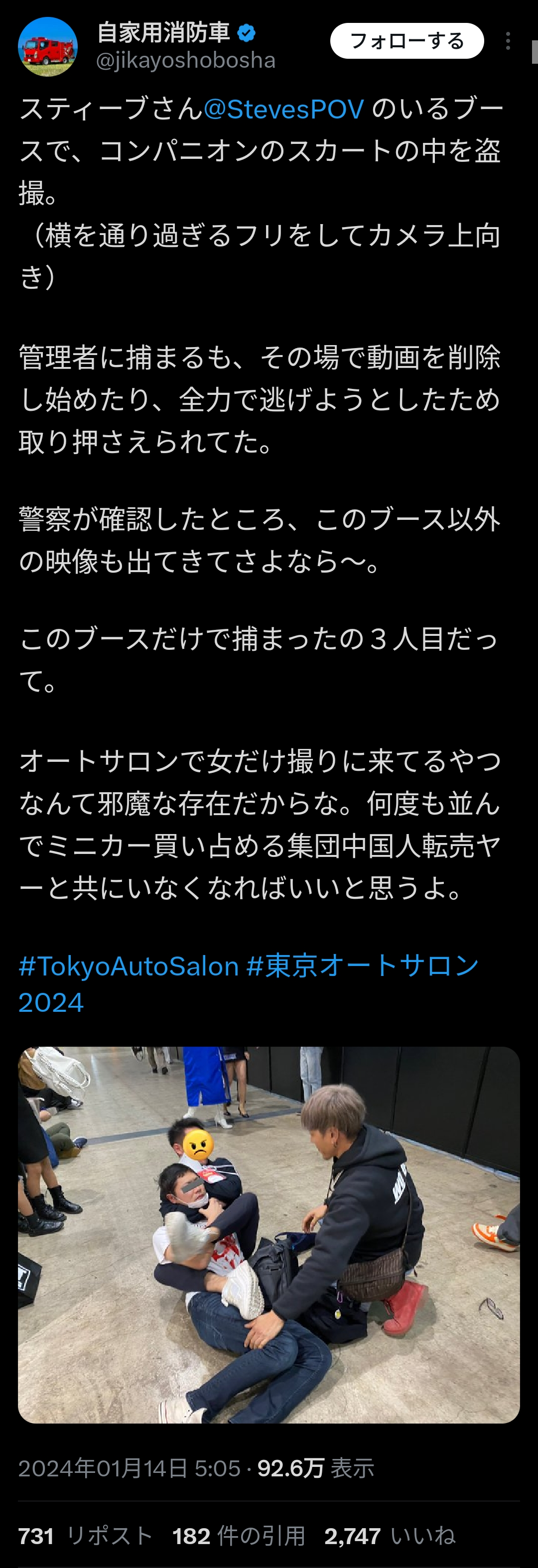
Task: Open the @StevesPOV mention link
Action: 283,109
